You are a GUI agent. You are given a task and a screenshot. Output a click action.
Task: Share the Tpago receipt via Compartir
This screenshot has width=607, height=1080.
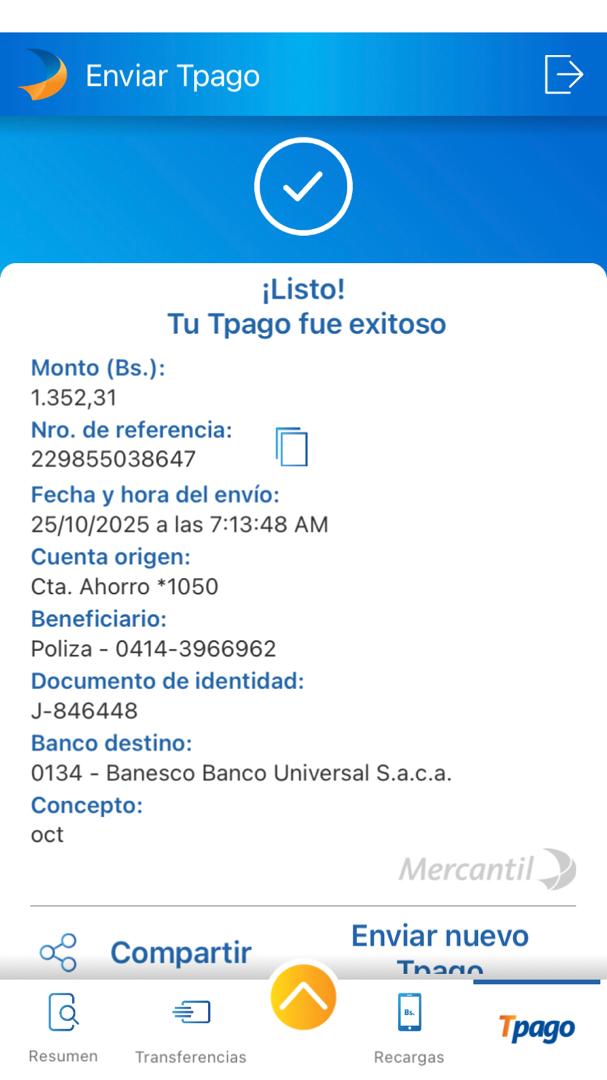coord(146,952)
